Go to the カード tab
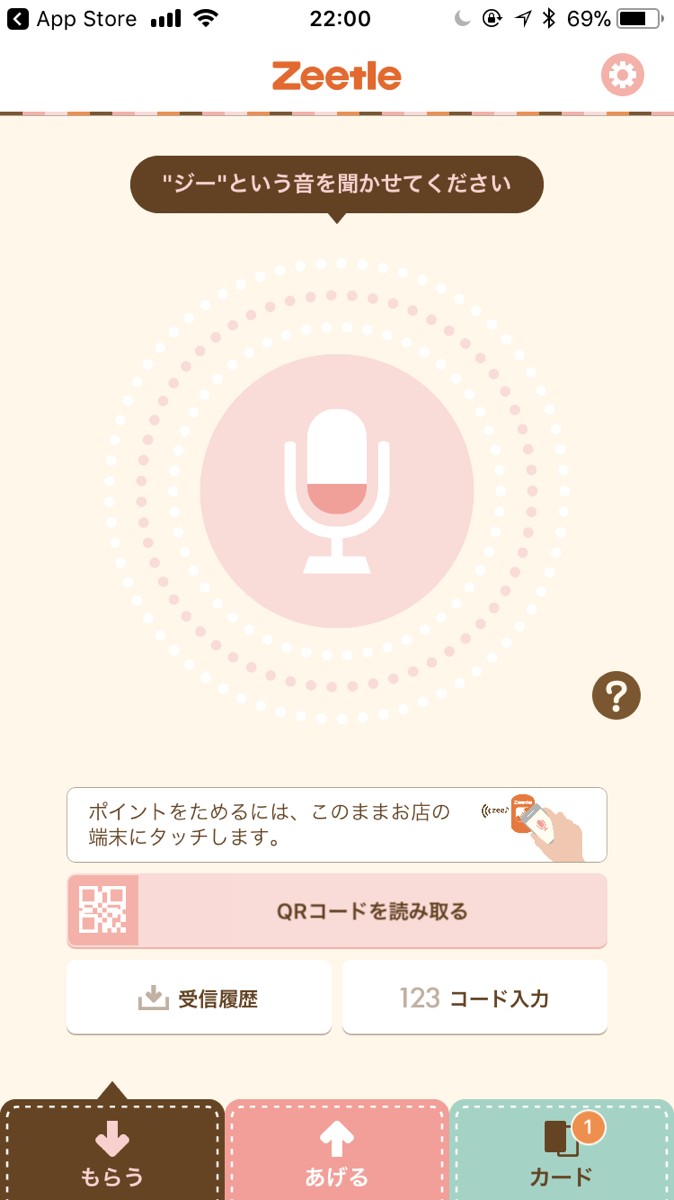This screenshot has height=1200, width=674. coord(561,1153)
